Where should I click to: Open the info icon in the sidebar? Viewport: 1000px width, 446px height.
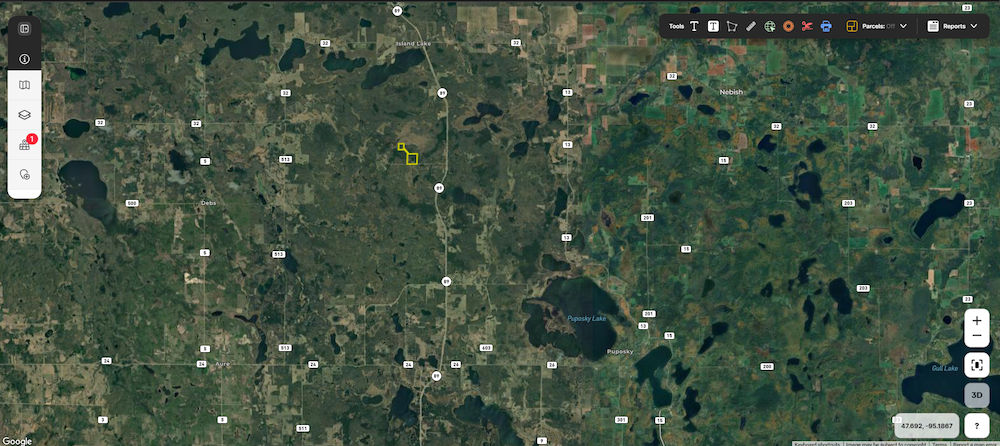pyautogui.click(x=24, y=59)
